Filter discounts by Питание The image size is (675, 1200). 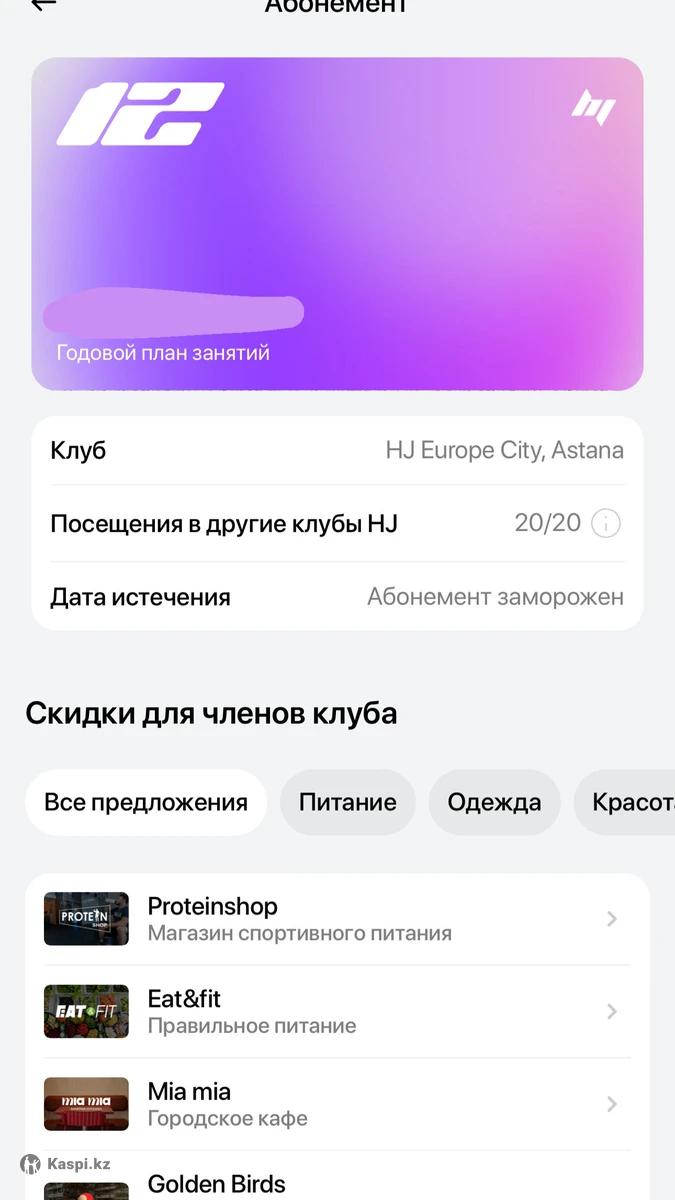(x=347, y=802)
